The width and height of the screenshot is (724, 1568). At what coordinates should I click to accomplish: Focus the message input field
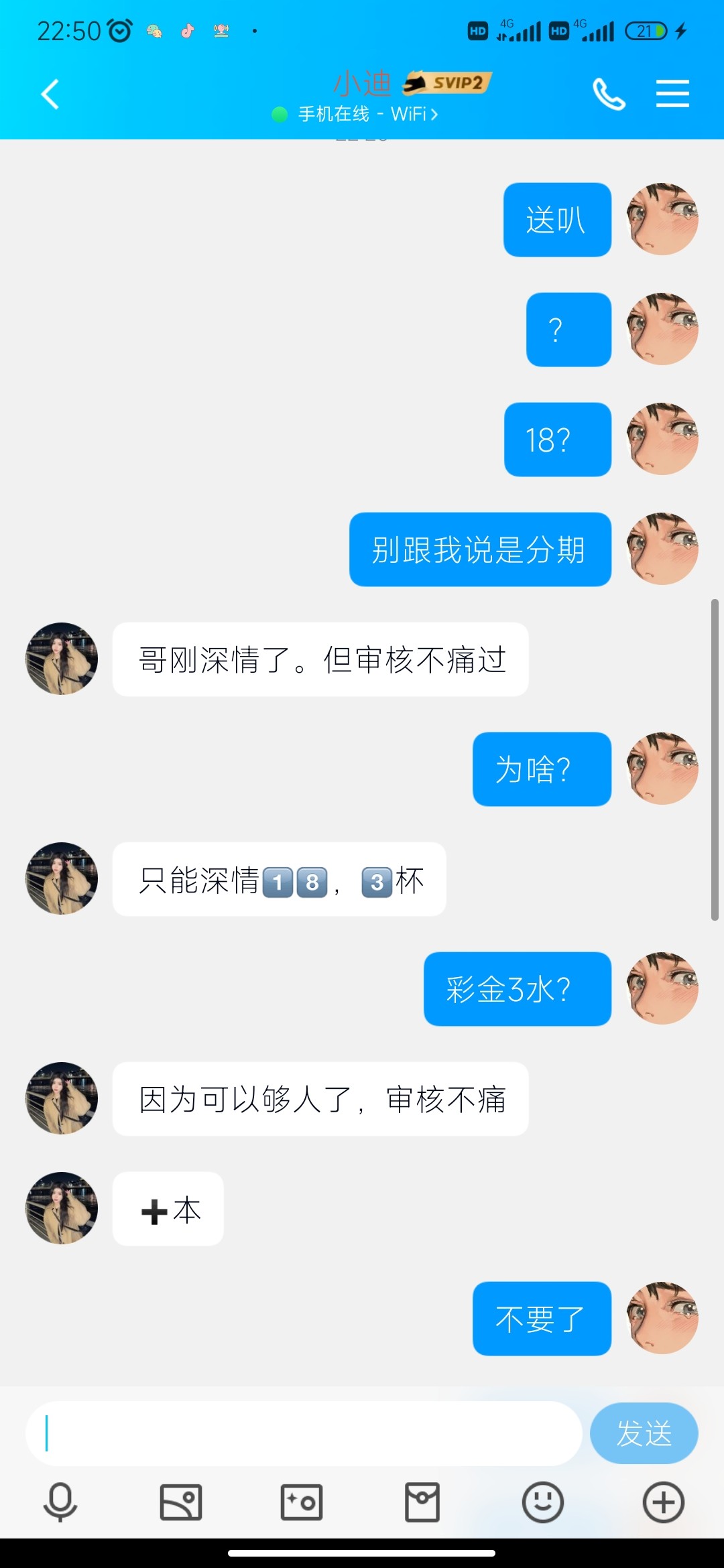coord(303,1433)
